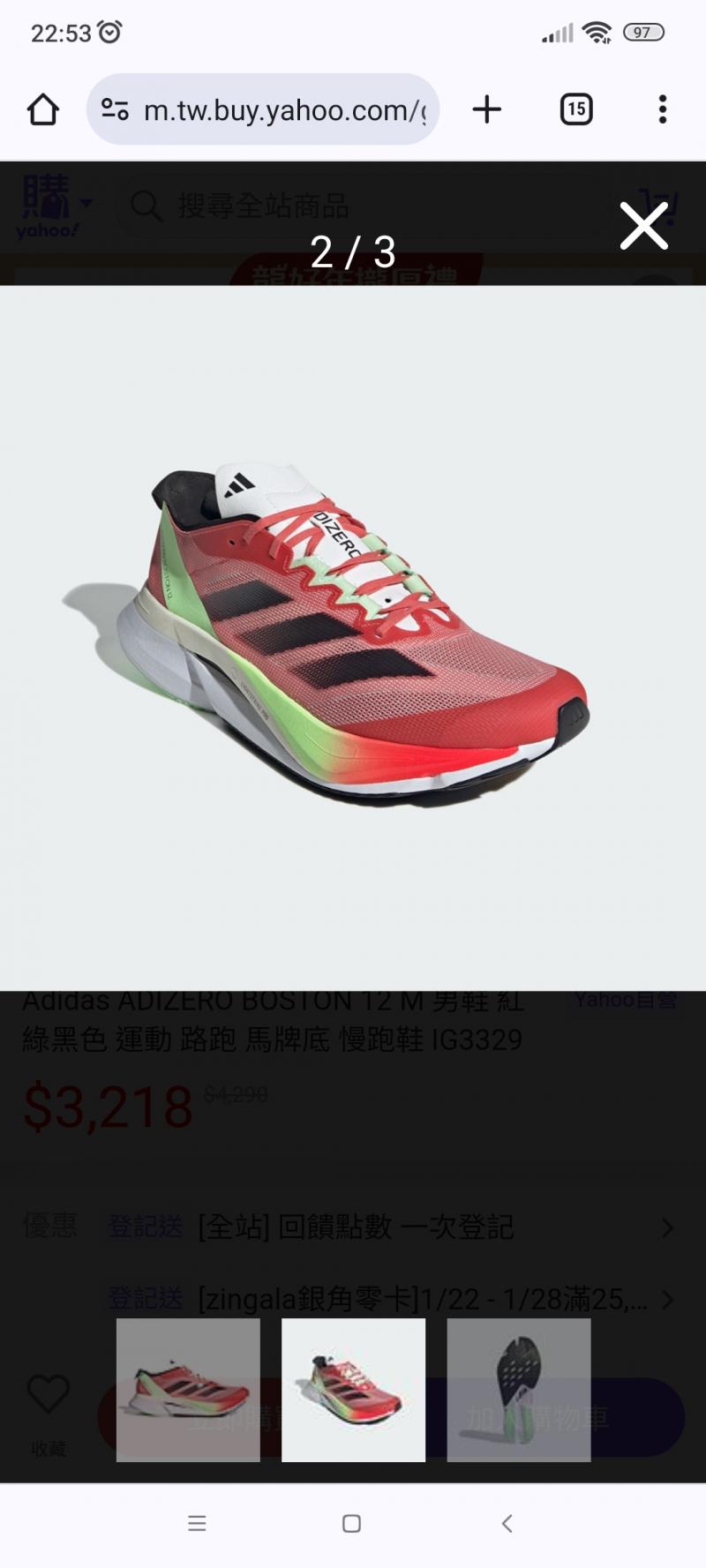Screen dimensions: 706x1568
Task: Open the browser home page
Action: pos(42,110)
